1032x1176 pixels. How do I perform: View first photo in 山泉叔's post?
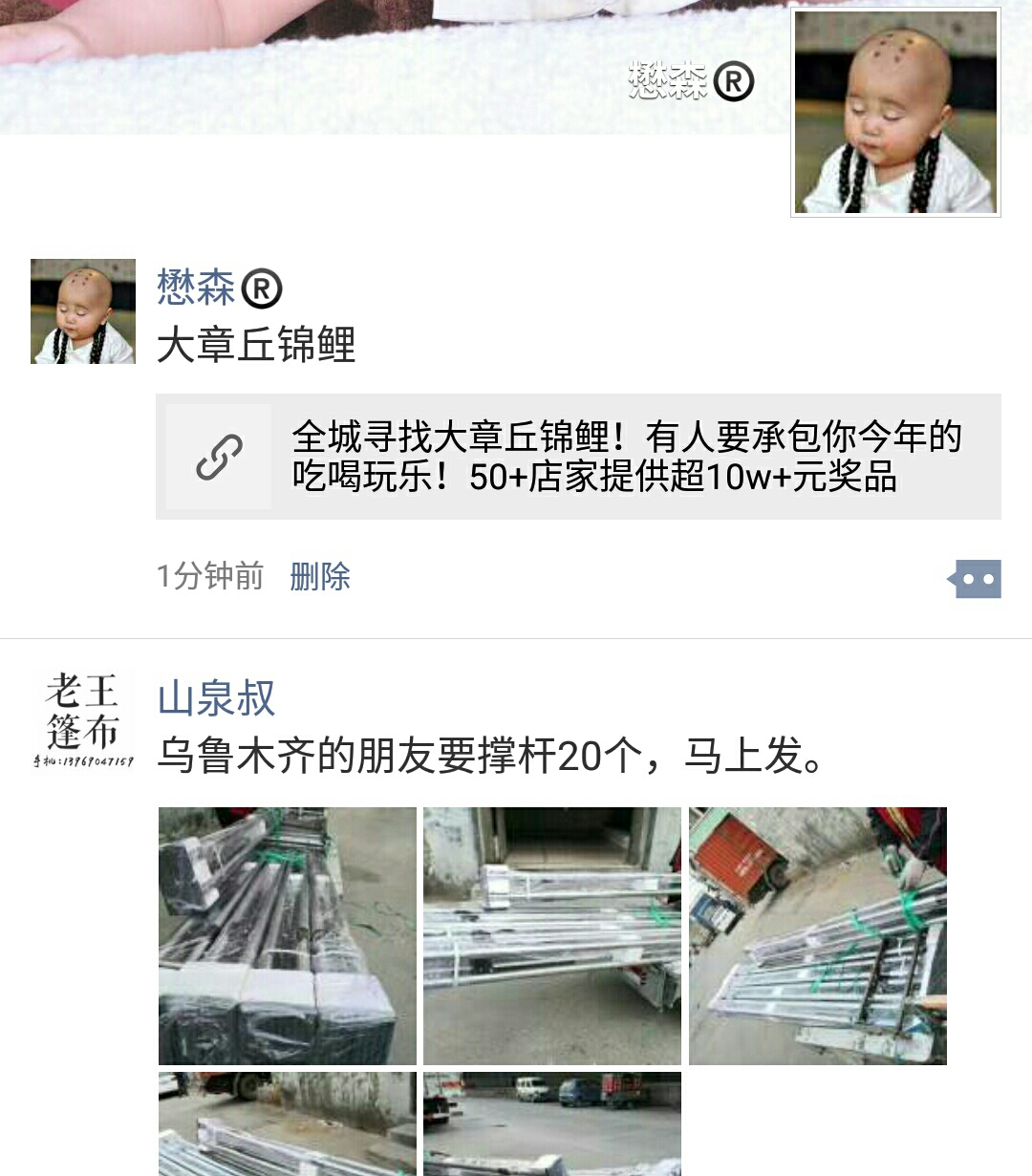[x=287, y=935]
